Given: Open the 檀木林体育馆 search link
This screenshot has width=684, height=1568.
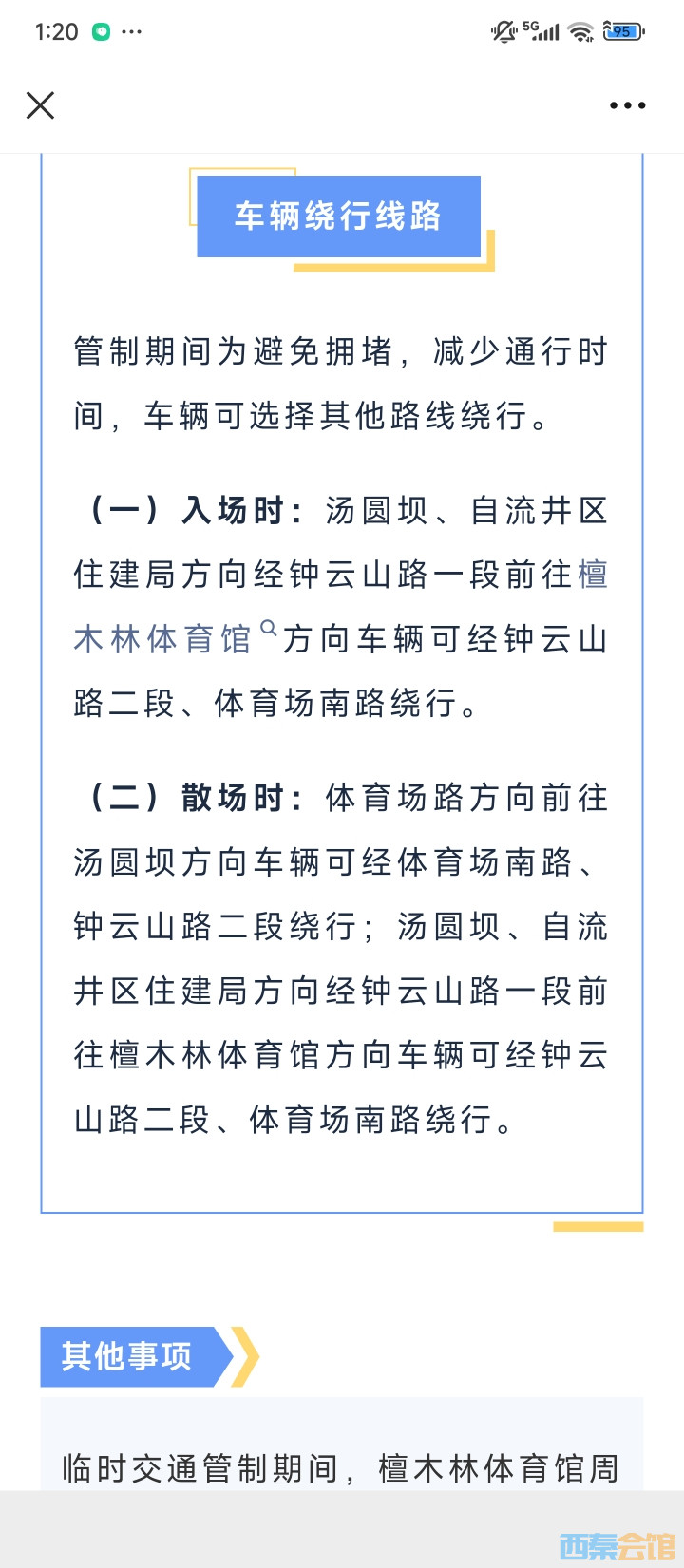Looking at the screenshot, I should pyautogui.click(x=162, y=638).
